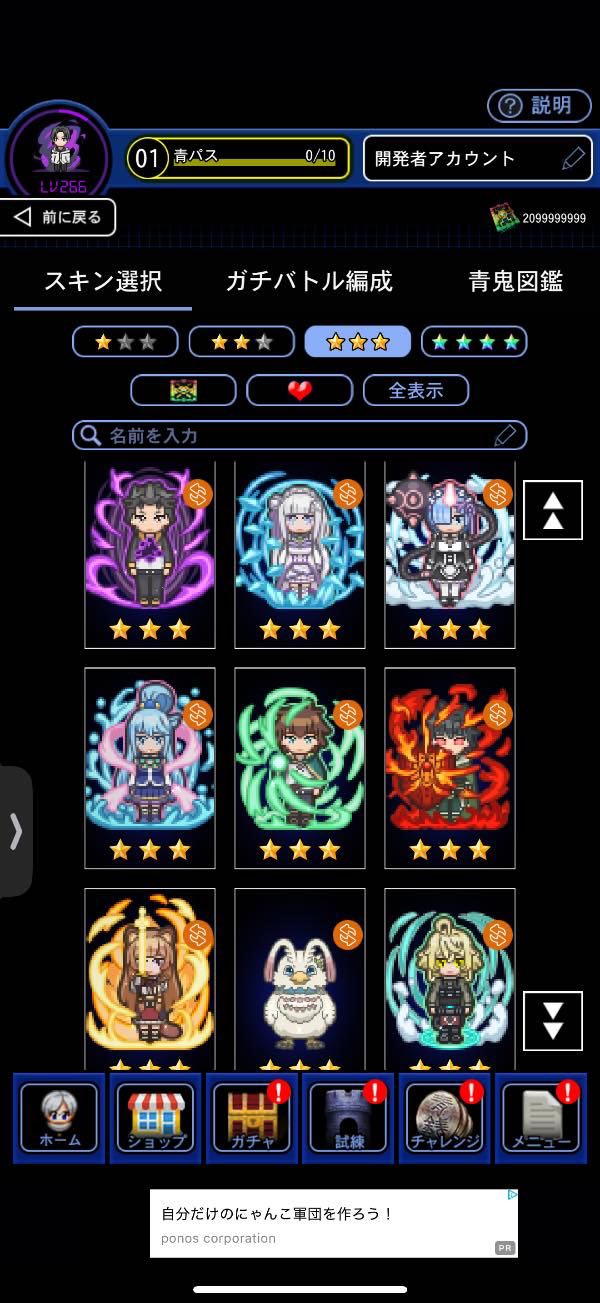Go back with 前に戻る
Viewport: 600px width, 1303px height.
click(58, 217)
